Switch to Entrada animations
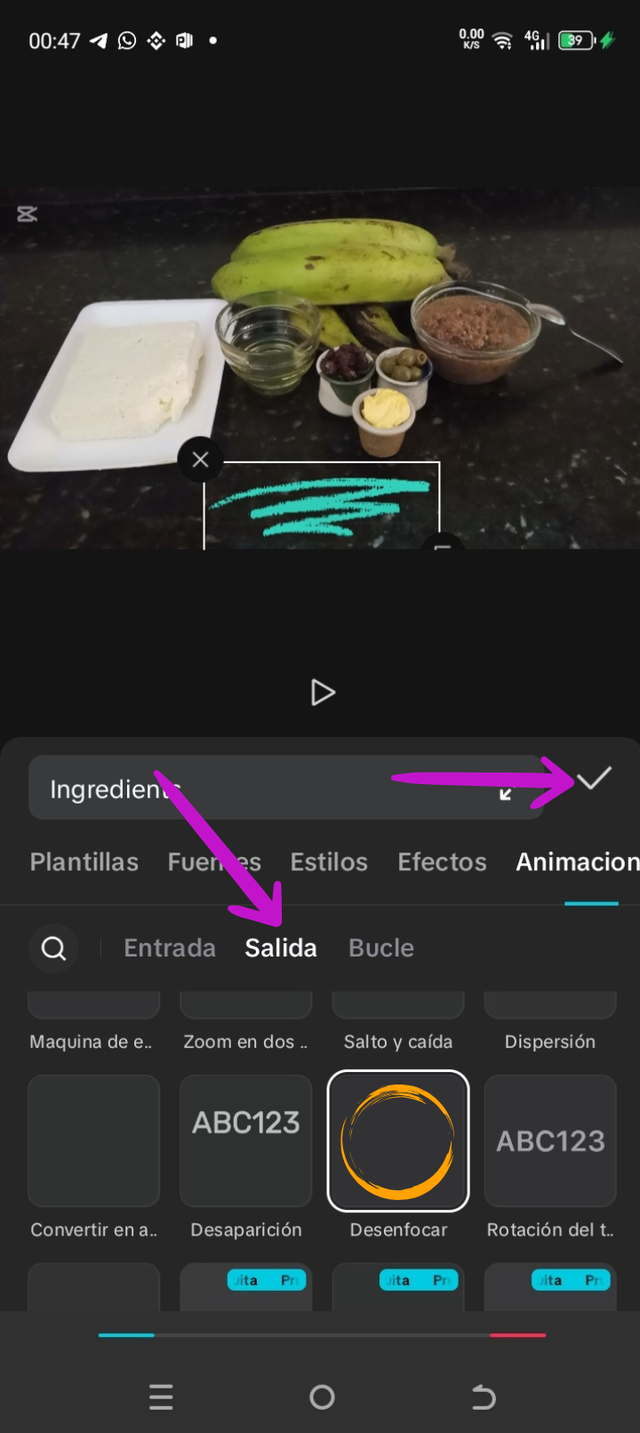Screen dimensions: 640x1433 point(170,948)
